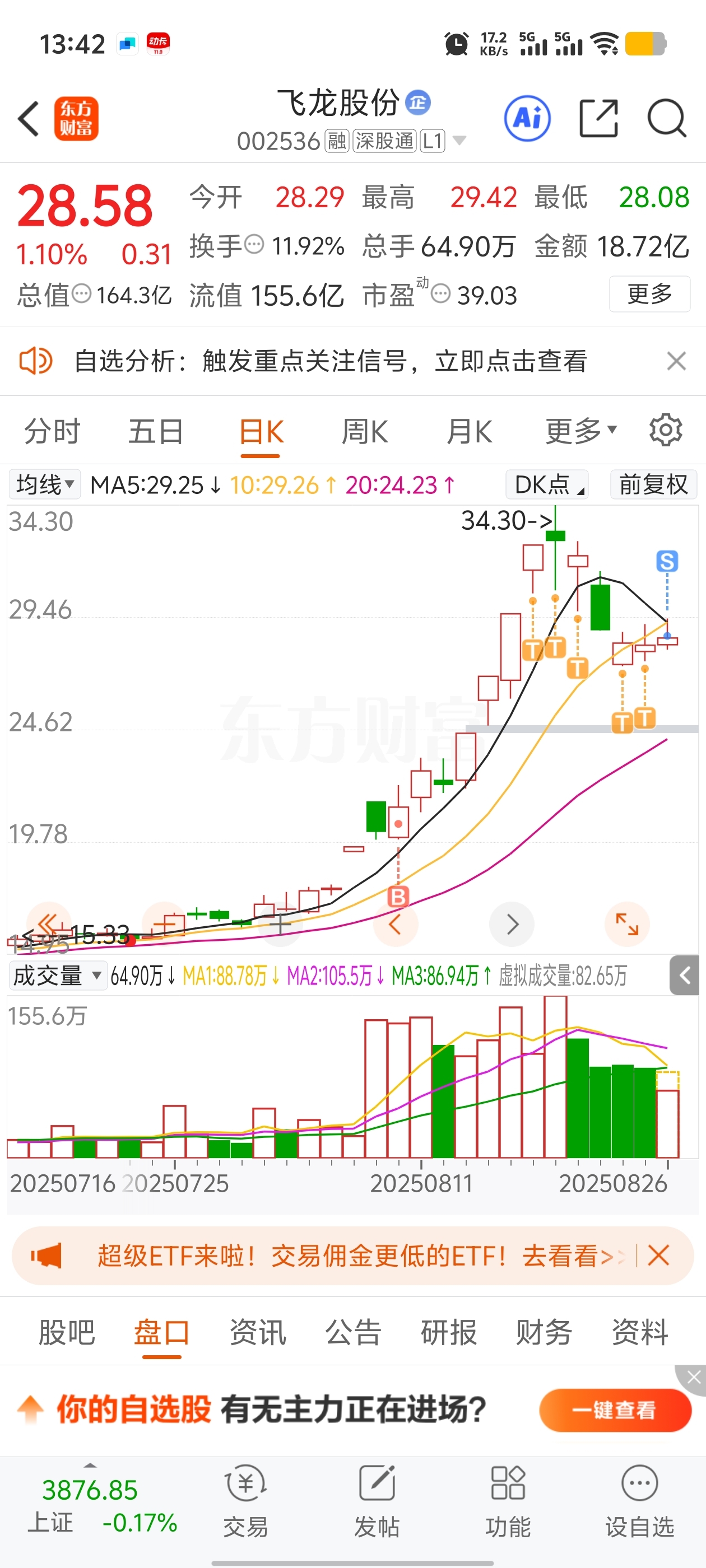Screen dimensions: 706x1568
Task: Go back using the top-left arrow
Action: (29, 119)
